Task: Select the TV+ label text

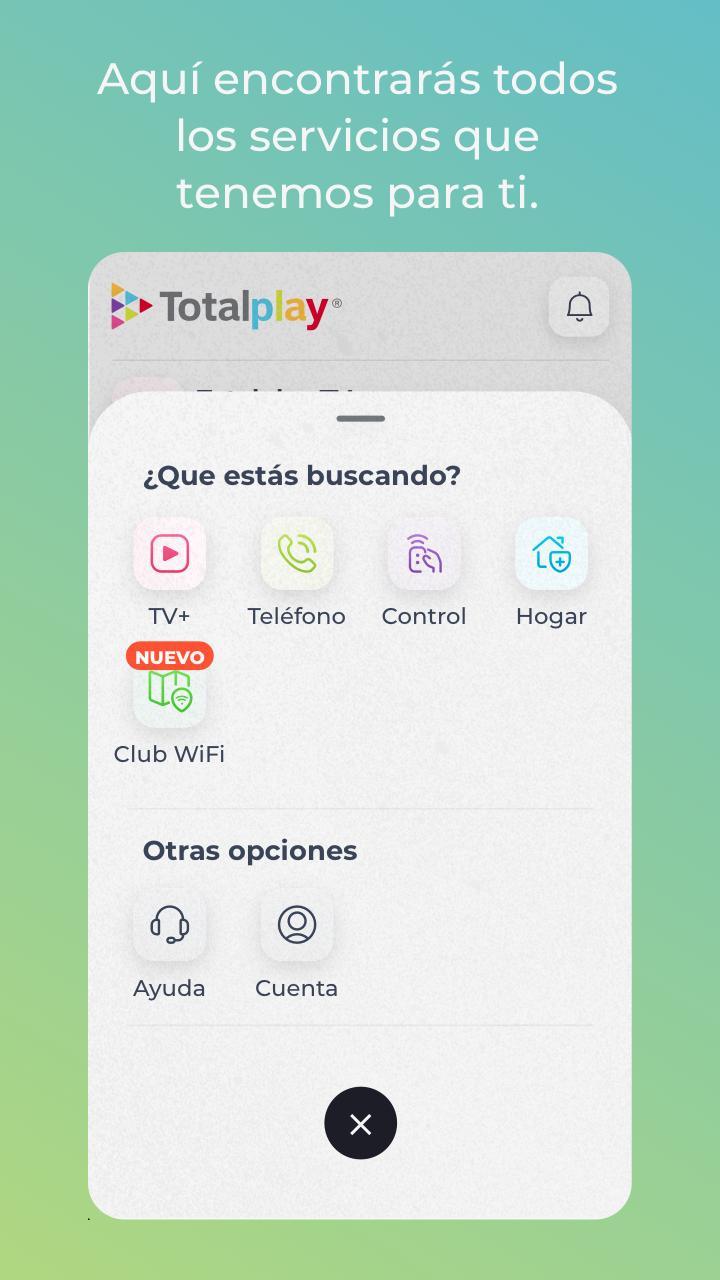Action: point(168,616)
